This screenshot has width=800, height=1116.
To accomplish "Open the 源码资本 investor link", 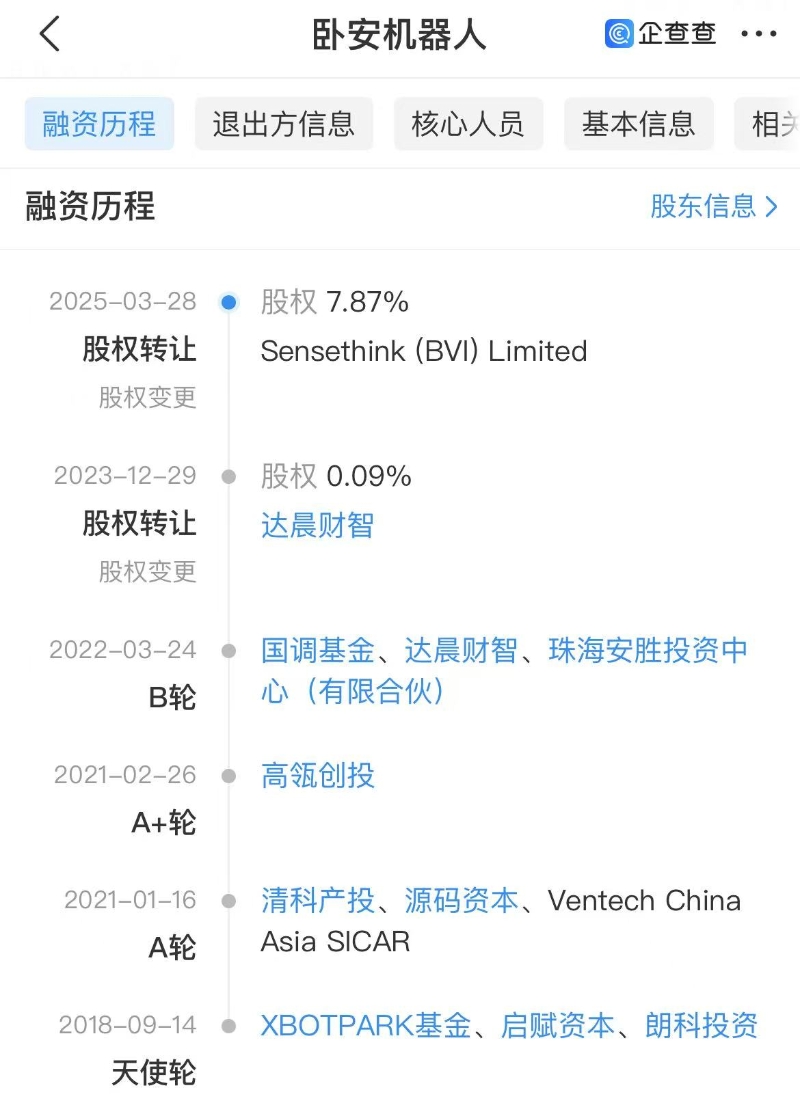I will click(x=461, y=901).
